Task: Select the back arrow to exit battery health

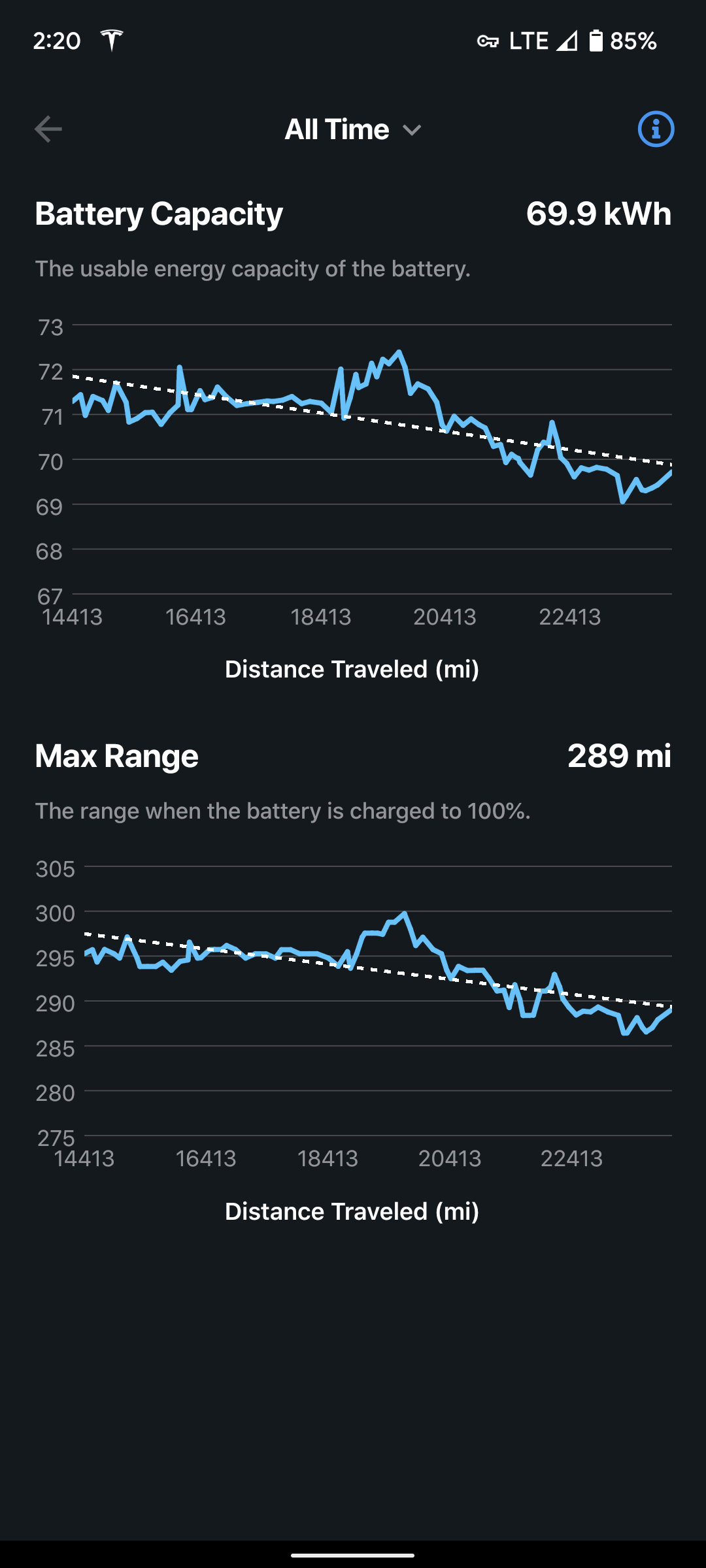Action: coord(48,129)
